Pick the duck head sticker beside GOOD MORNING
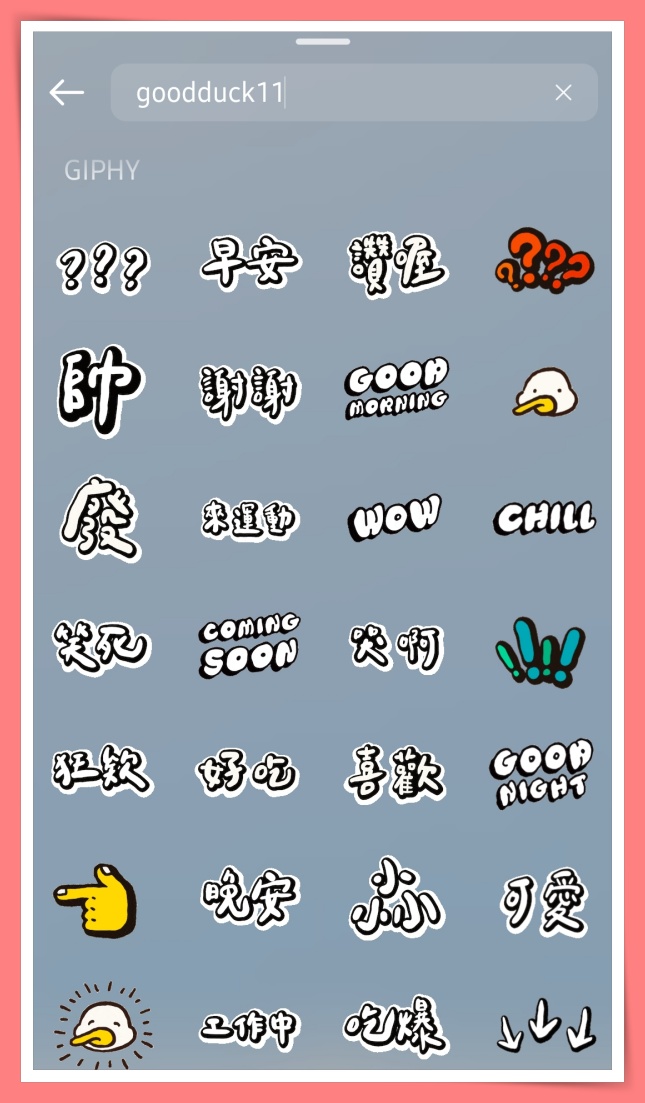This screenshot has height=1103, width=645. (x=546, y=393)
